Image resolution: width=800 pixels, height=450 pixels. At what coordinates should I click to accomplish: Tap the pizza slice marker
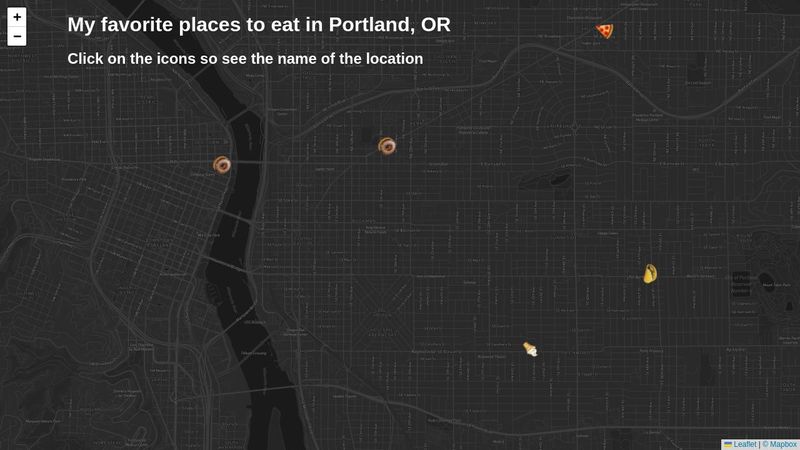[x=604, y=32]
